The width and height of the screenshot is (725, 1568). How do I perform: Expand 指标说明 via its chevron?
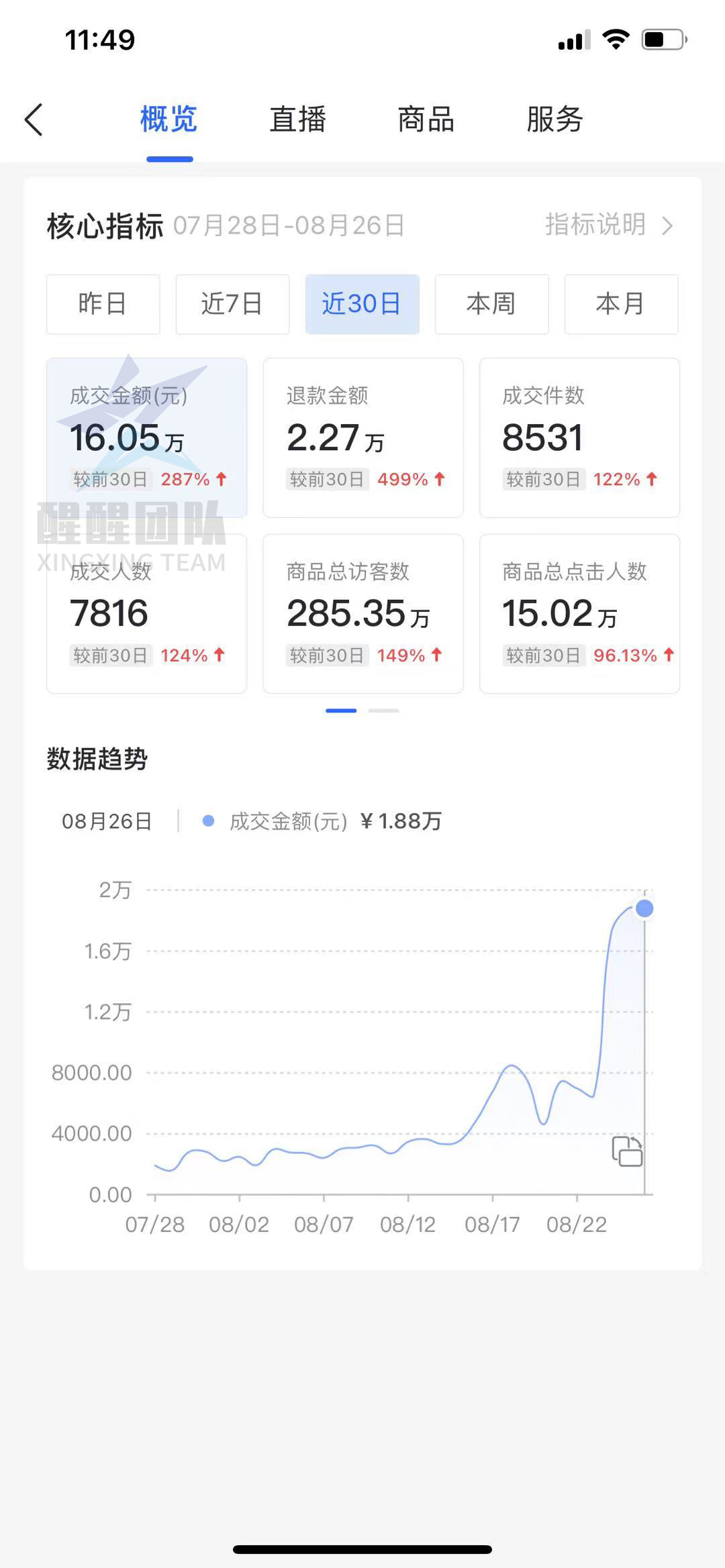point(667,226)
